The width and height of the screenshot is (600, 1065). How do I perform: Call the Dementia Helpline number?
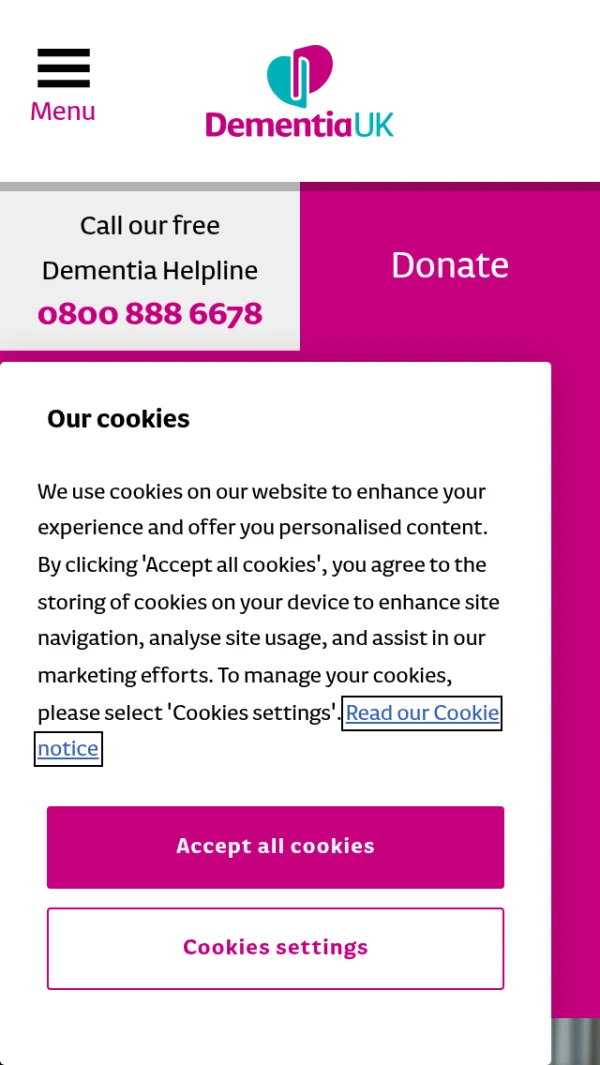[150, 314]
